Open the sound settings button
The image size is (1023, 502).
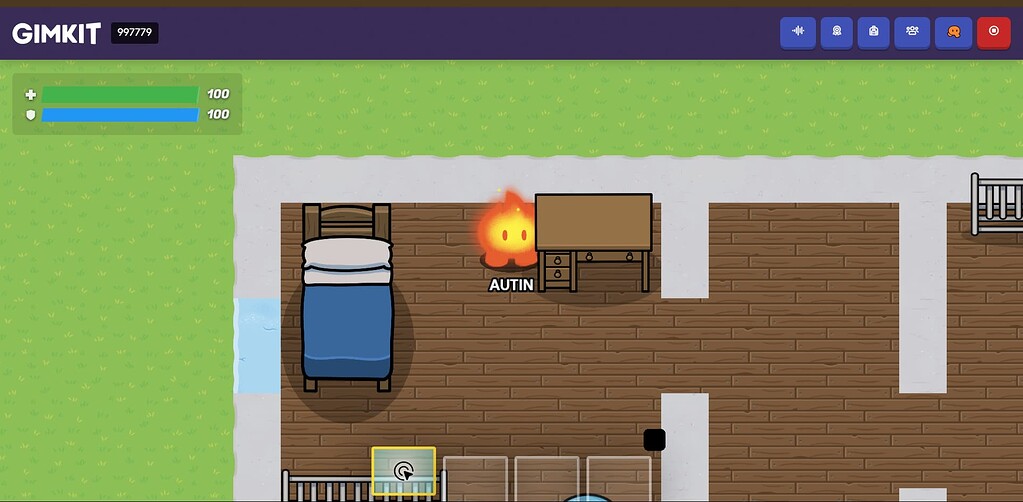[x=798, y=31]
